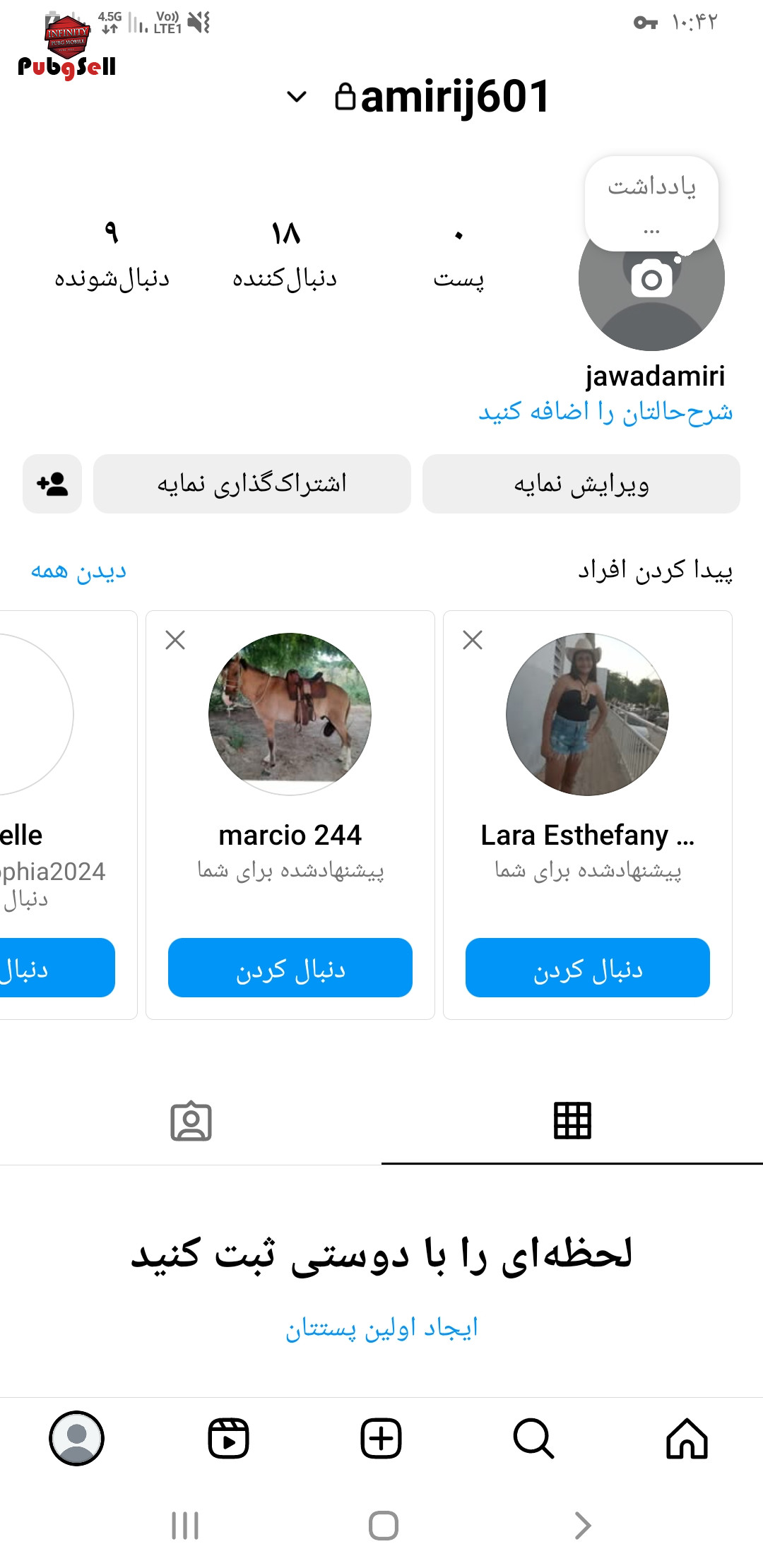Dismiss the Lara Esthefany suggestion
This screenshot has width=763, height=1568.
click(x=473, y=640)
